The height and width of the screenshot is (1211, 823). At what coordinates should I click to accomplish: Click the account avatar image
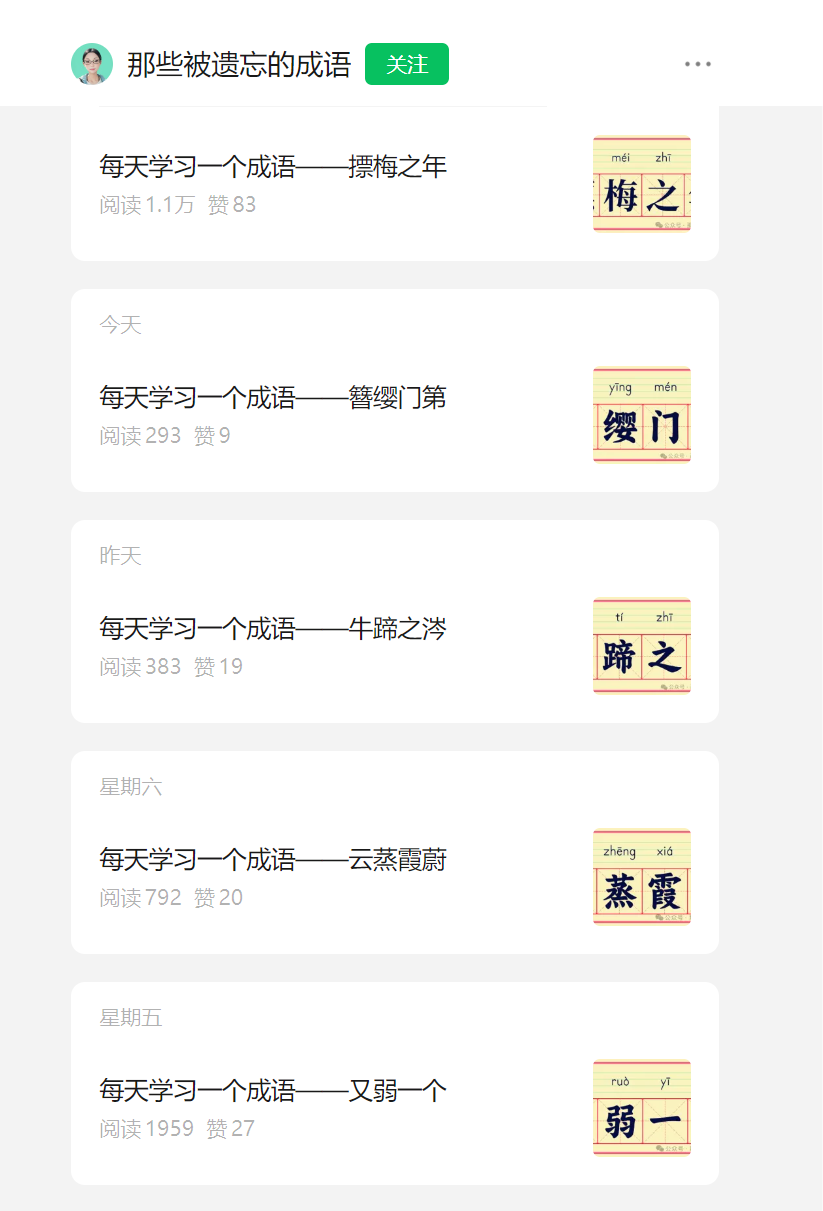pyautogui.click(x=91, y=63)
